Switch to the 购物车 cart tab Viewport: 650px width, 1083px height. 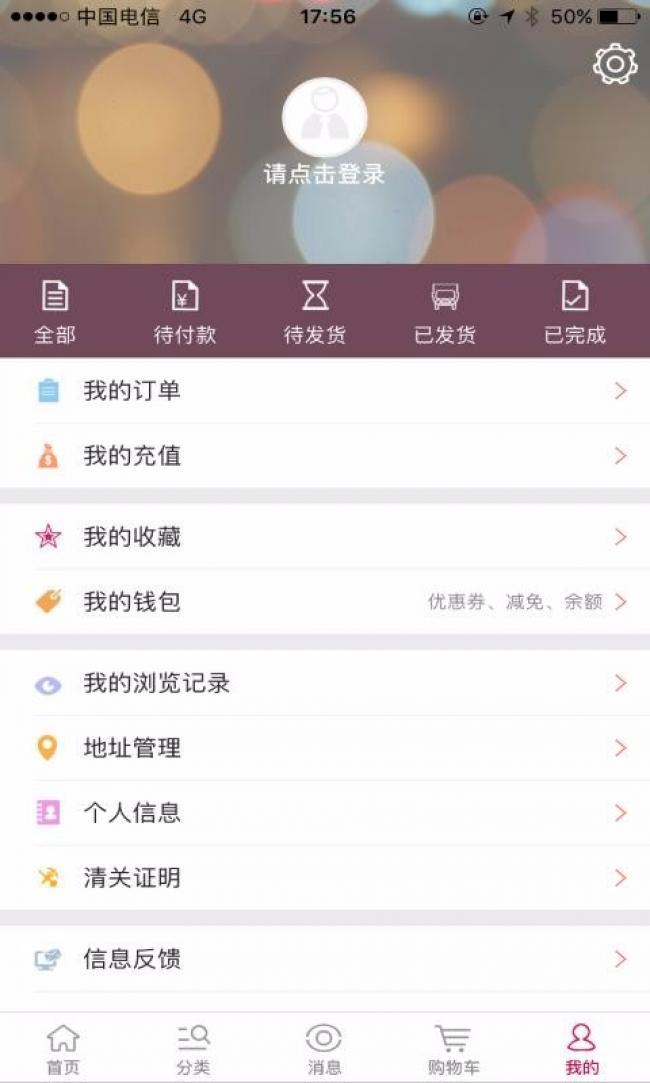(x=453, y=1048)
